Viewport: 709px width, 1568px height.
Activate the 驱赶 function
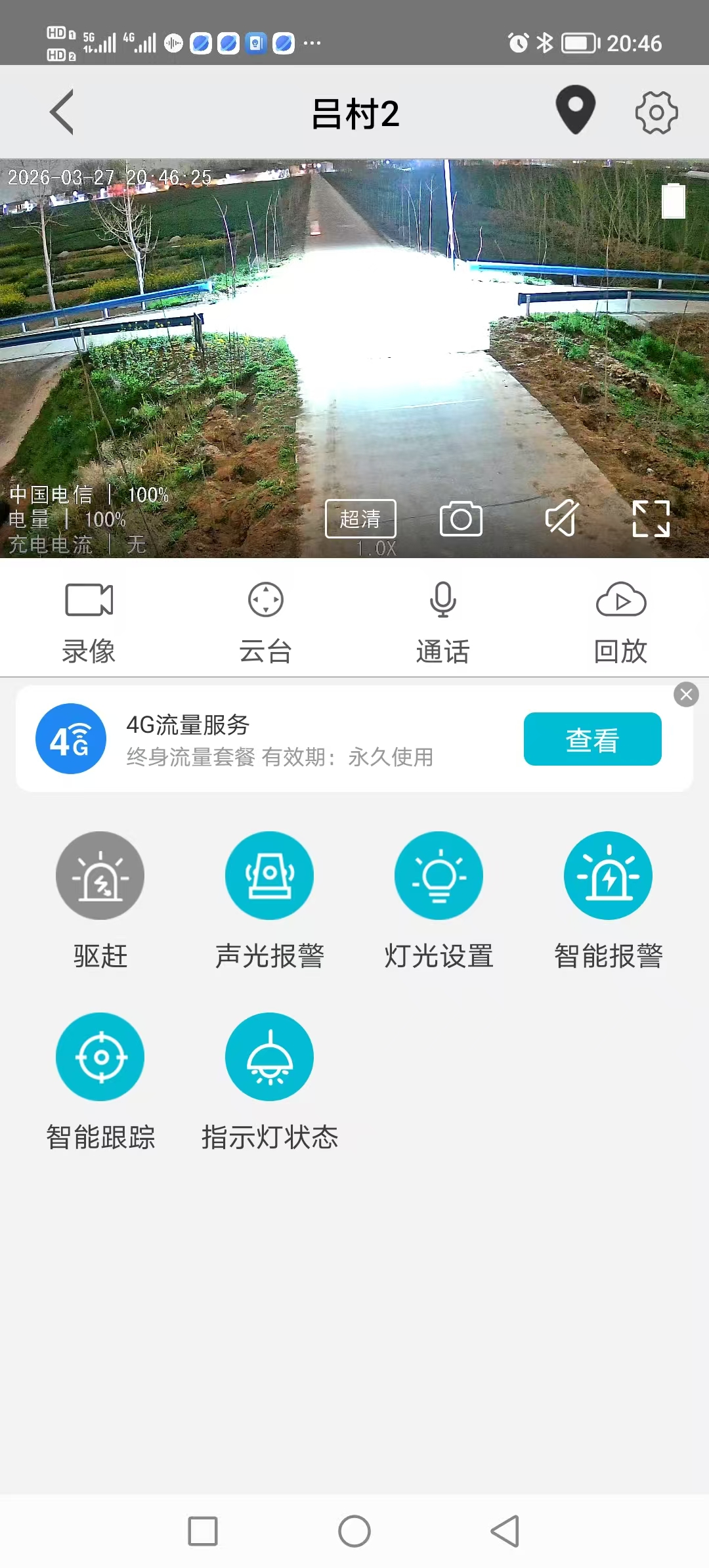click(x=100, y=876)
